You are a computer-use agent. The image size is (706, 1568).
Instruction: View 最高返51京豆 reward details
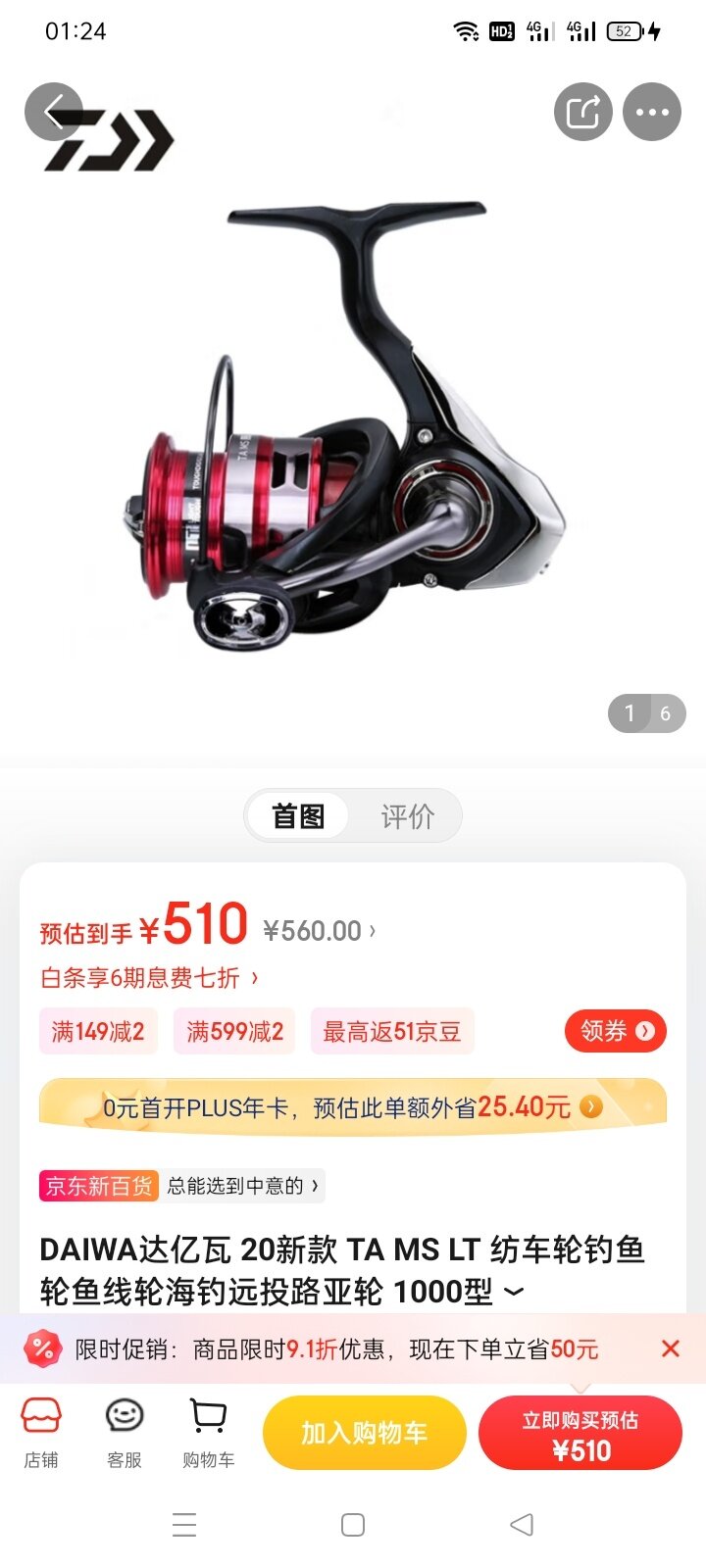click(x=392, y=1031)
